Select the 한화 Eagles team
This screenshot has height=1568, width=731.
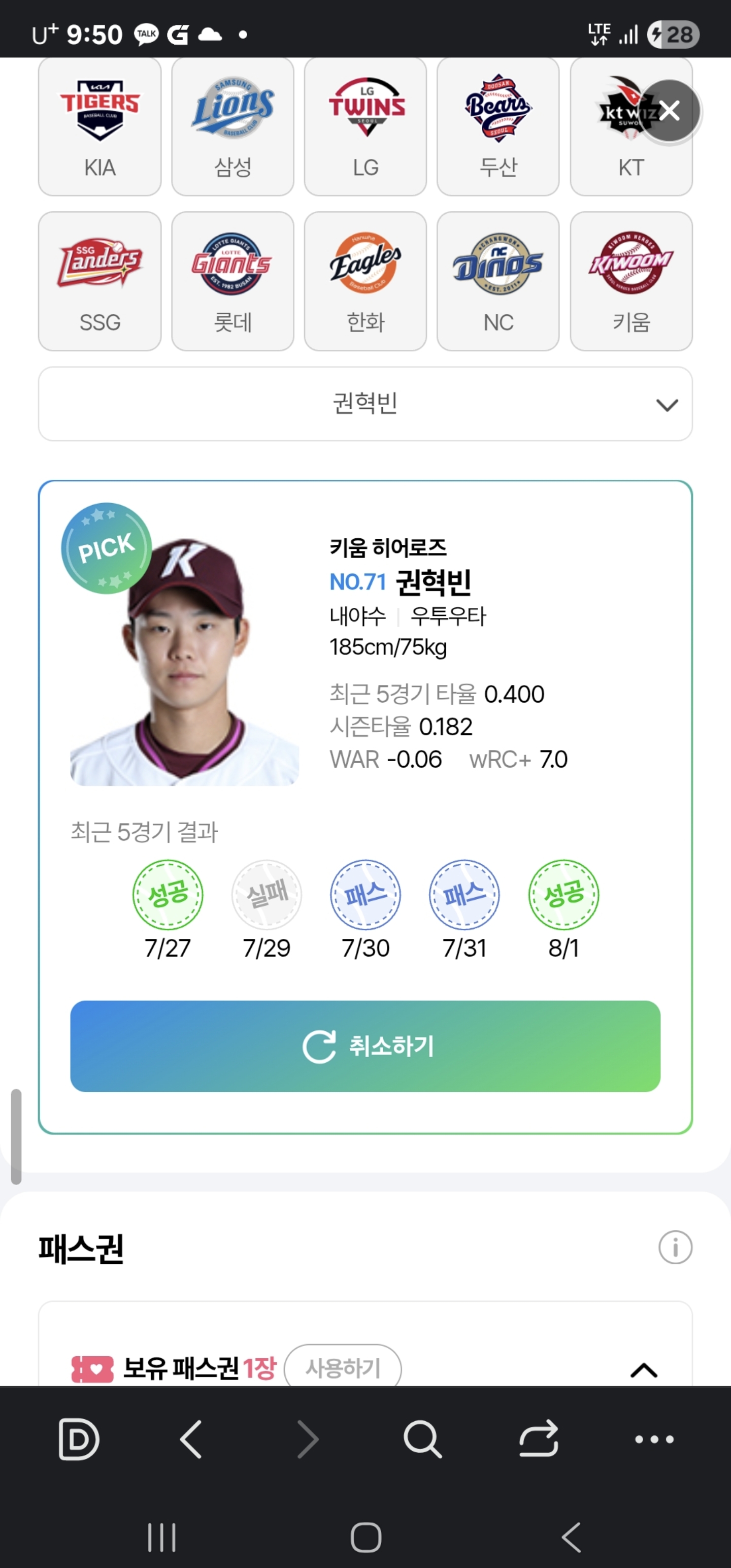[x=365, y=281]
